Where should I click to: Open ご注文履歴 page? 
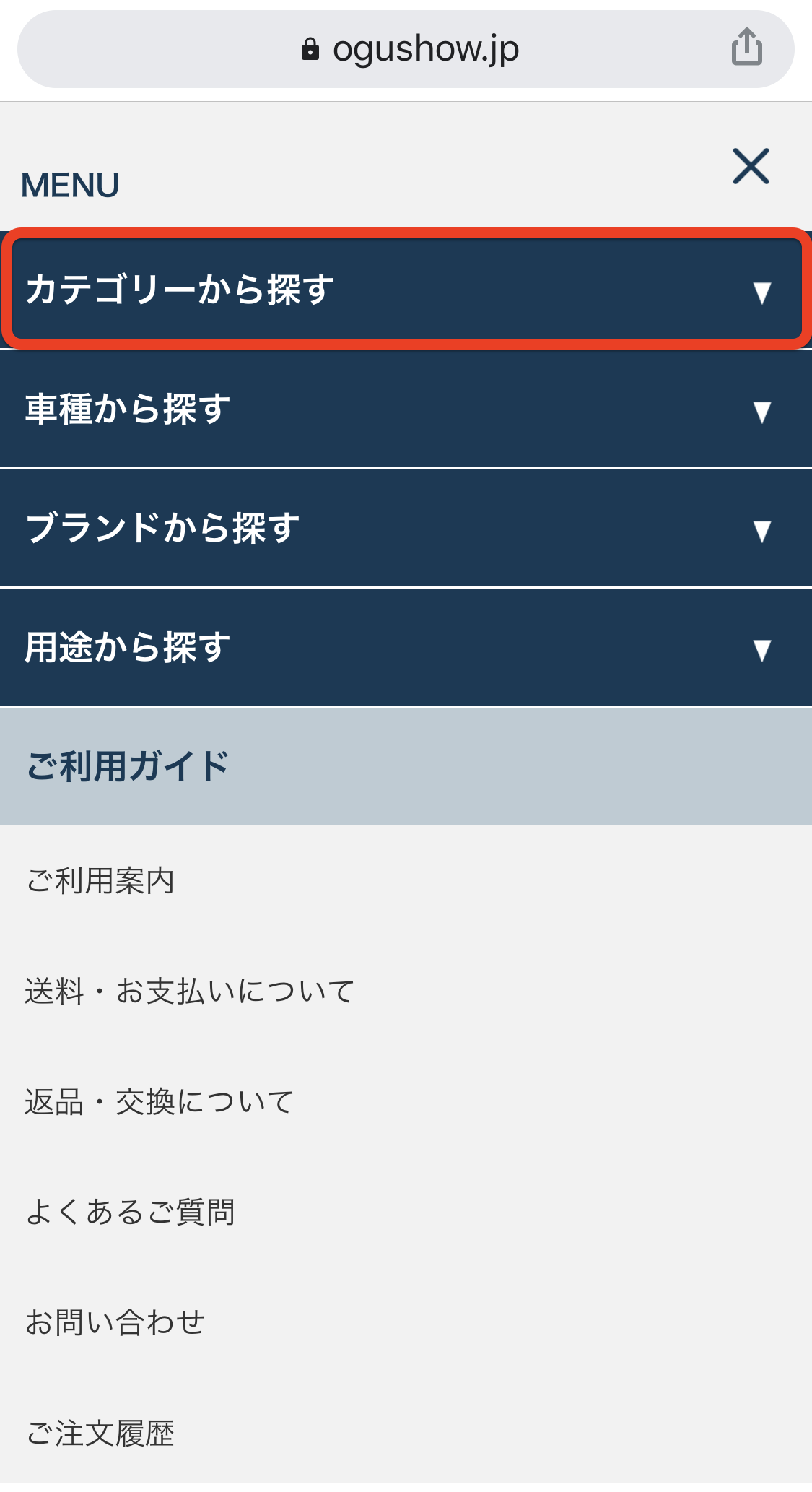point(100,1433)
